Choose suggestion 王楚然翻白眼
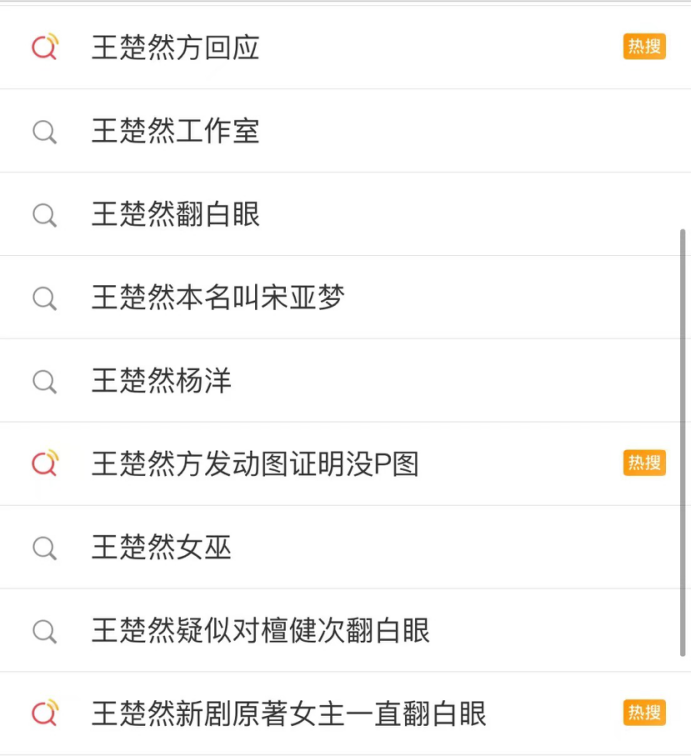This screenshot has width=691, height=756. [x=176, y=214]
